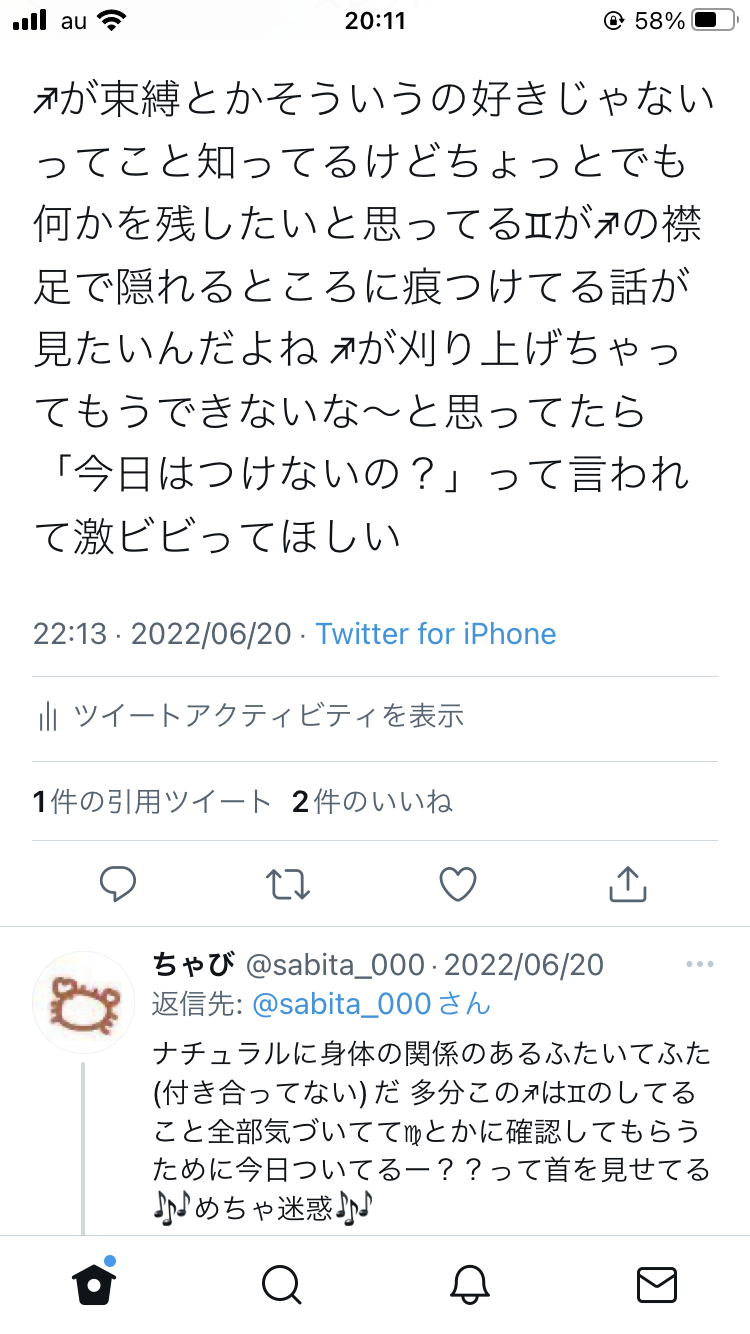
Task: Switch to the Search tab
Action: (x=281, y=1284)
